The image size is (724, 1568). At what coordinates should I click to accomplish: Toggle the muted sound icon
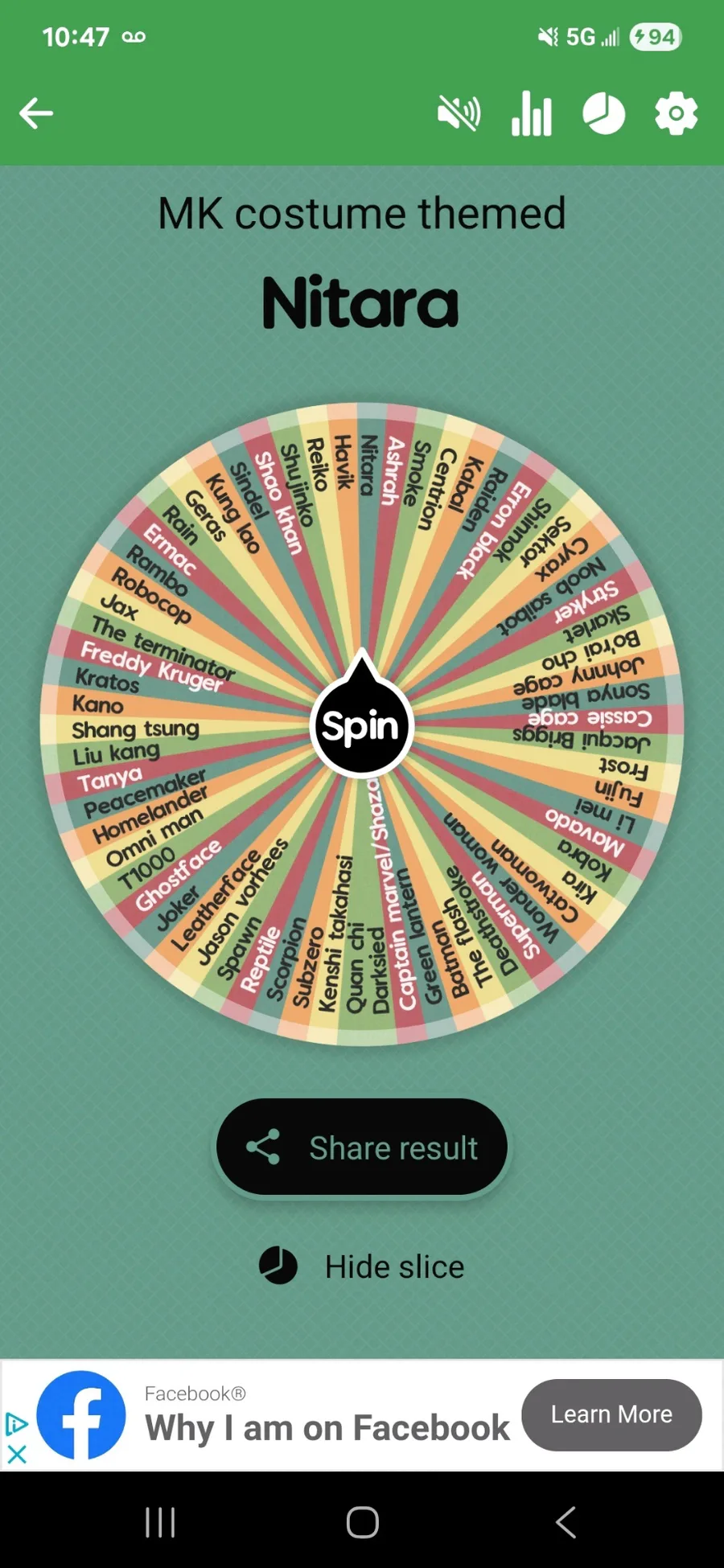[459, 113]
